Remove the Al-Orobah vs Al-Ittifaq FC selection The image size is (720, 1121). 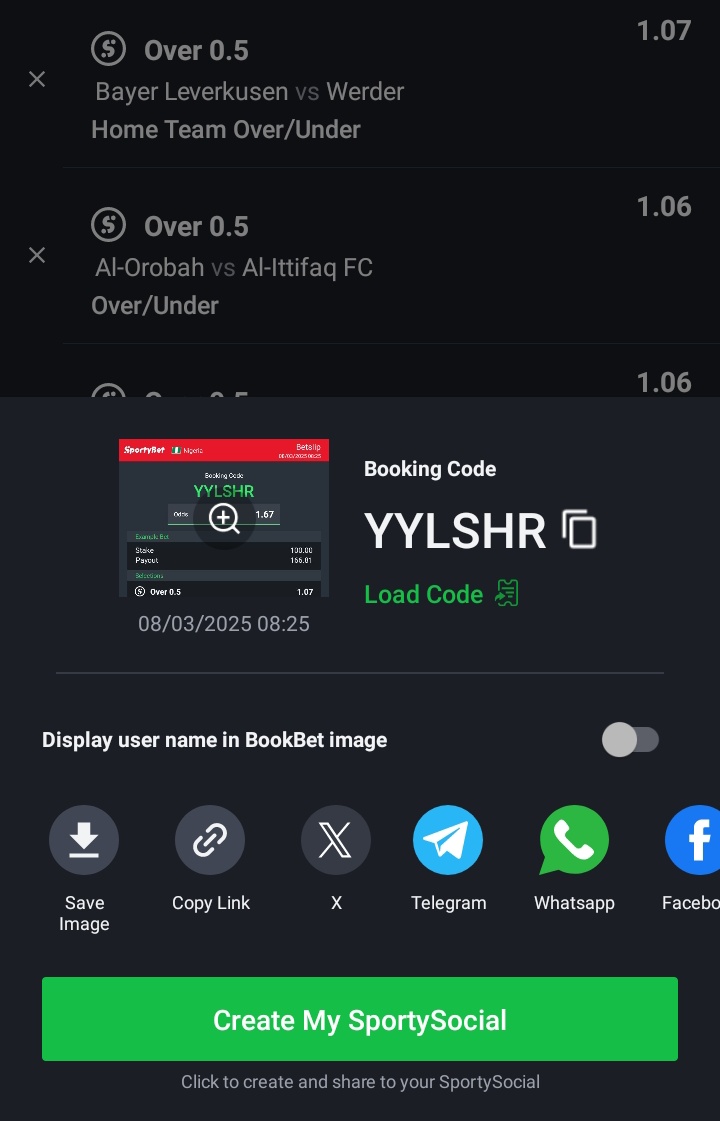(37, 255)
